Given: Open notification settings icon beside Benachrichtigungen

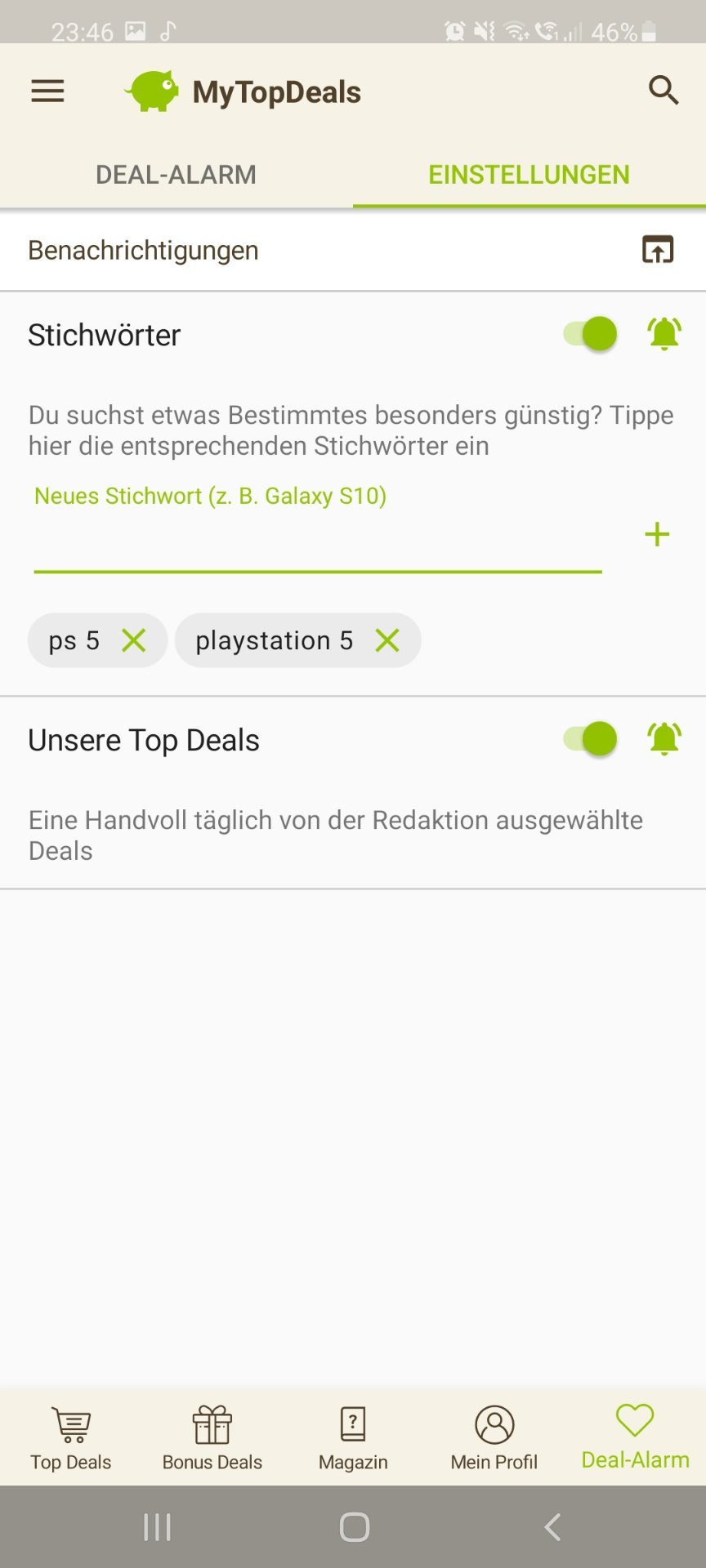Looking at the screenshot, I should [x=658, y=250].
